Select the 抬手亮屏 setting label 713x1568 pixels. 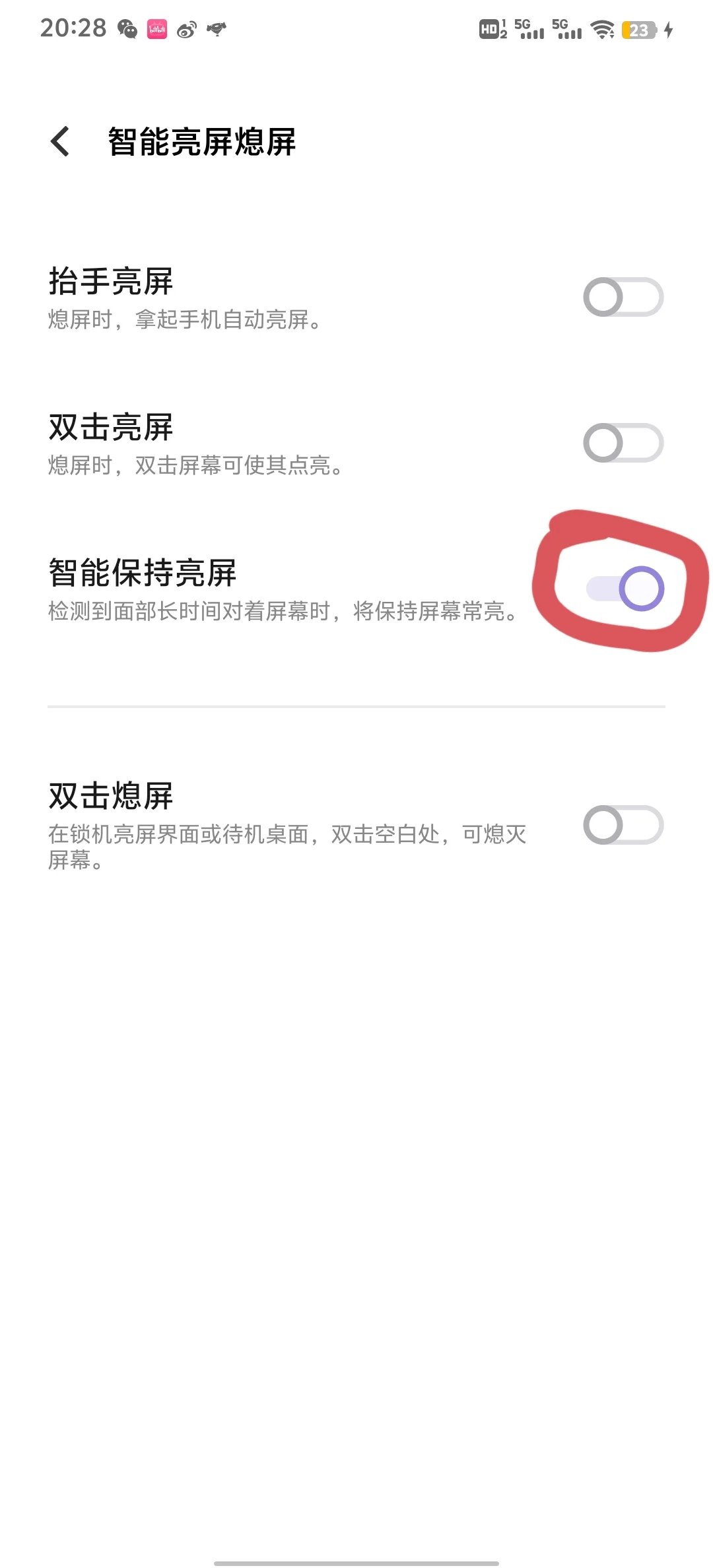tap(111, 280)
